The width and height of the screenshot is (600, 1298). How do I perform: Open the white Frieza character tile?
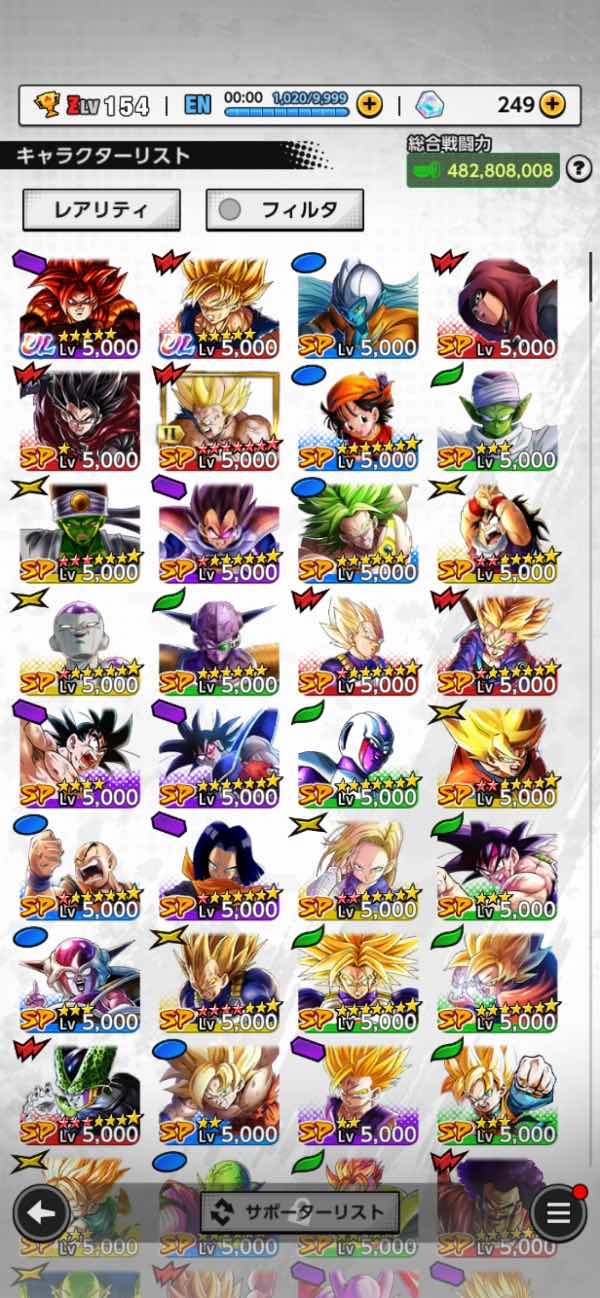click(x=78, y=644)
